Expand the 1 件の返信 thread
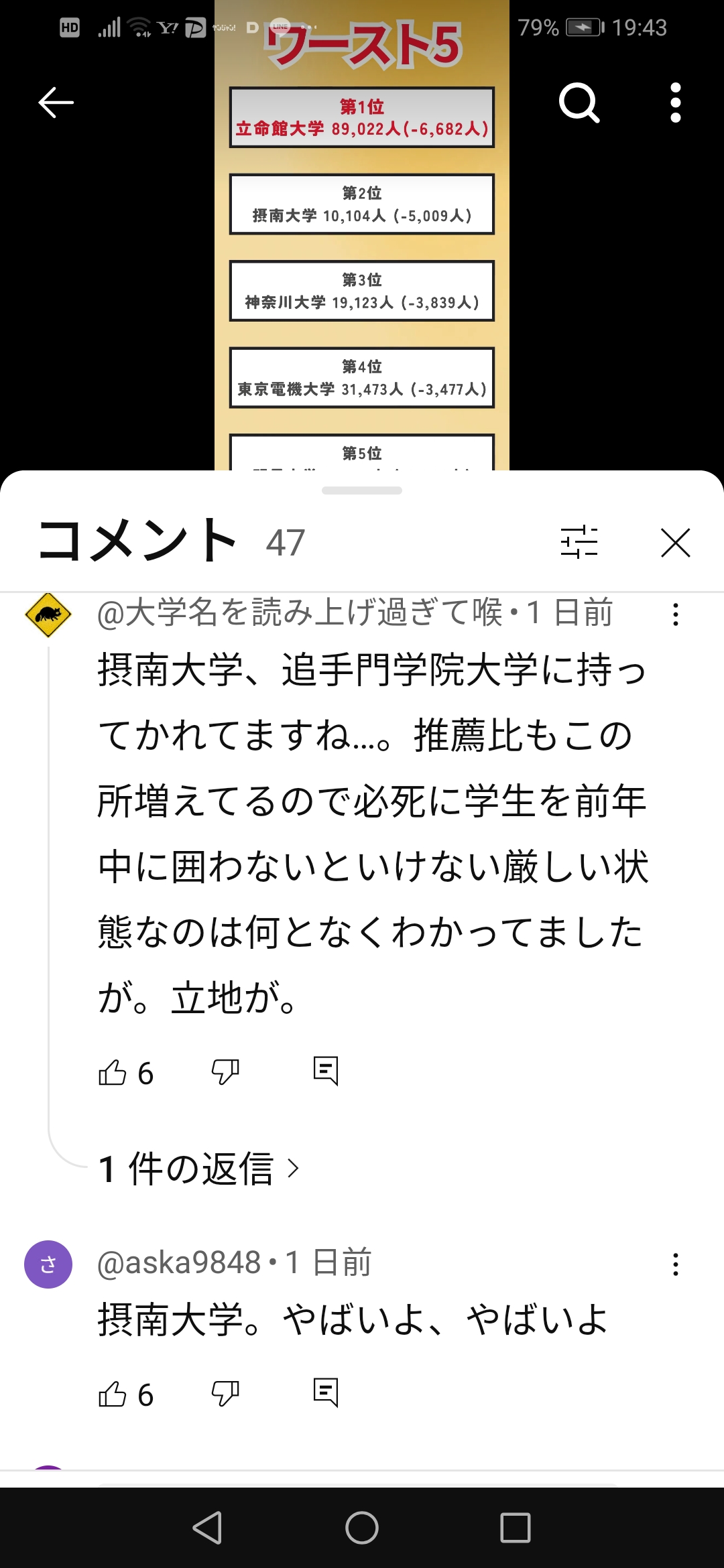 coord(198,1169)
